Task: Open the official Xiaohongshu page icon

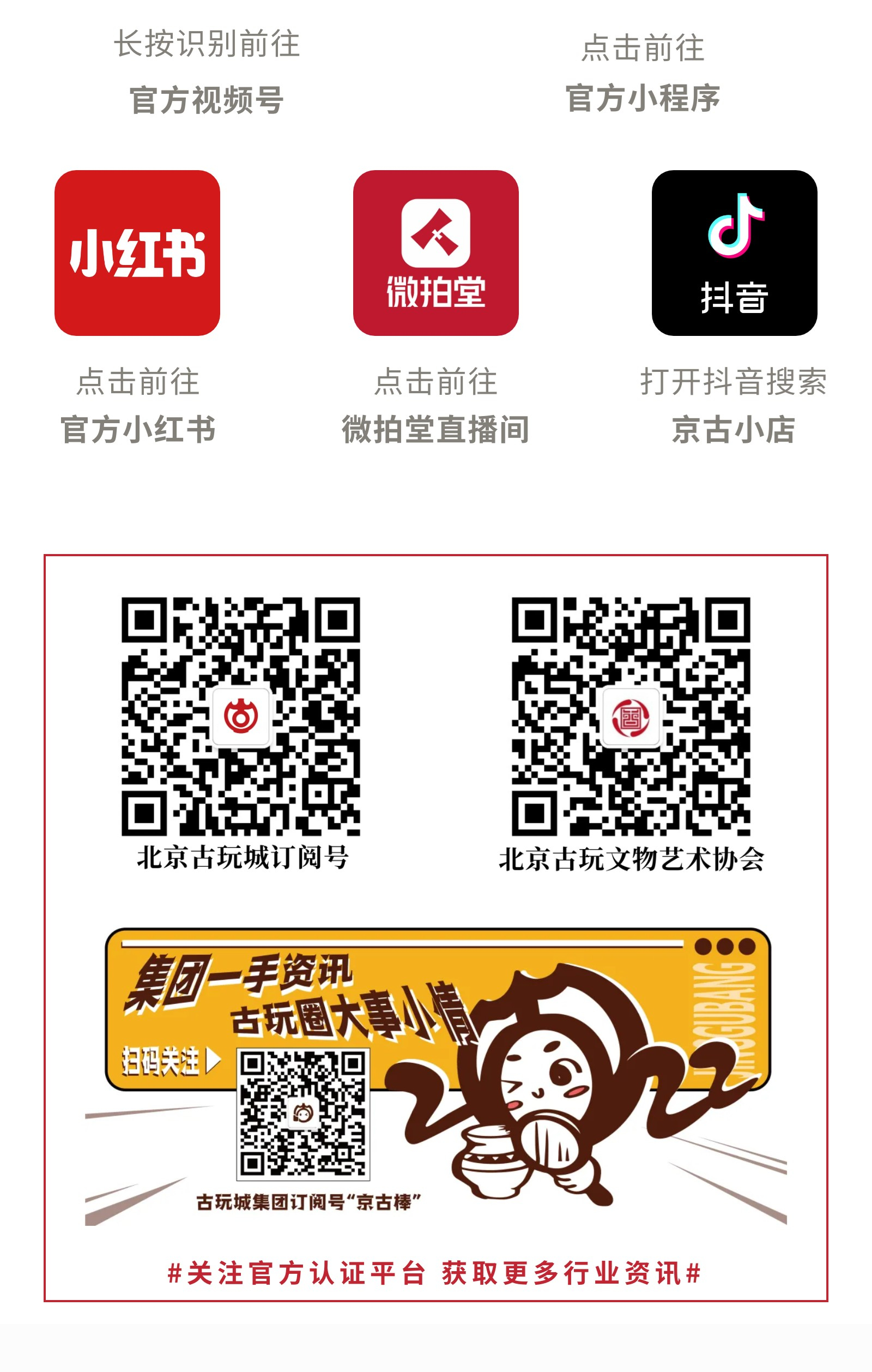Action: click(137, 252)
